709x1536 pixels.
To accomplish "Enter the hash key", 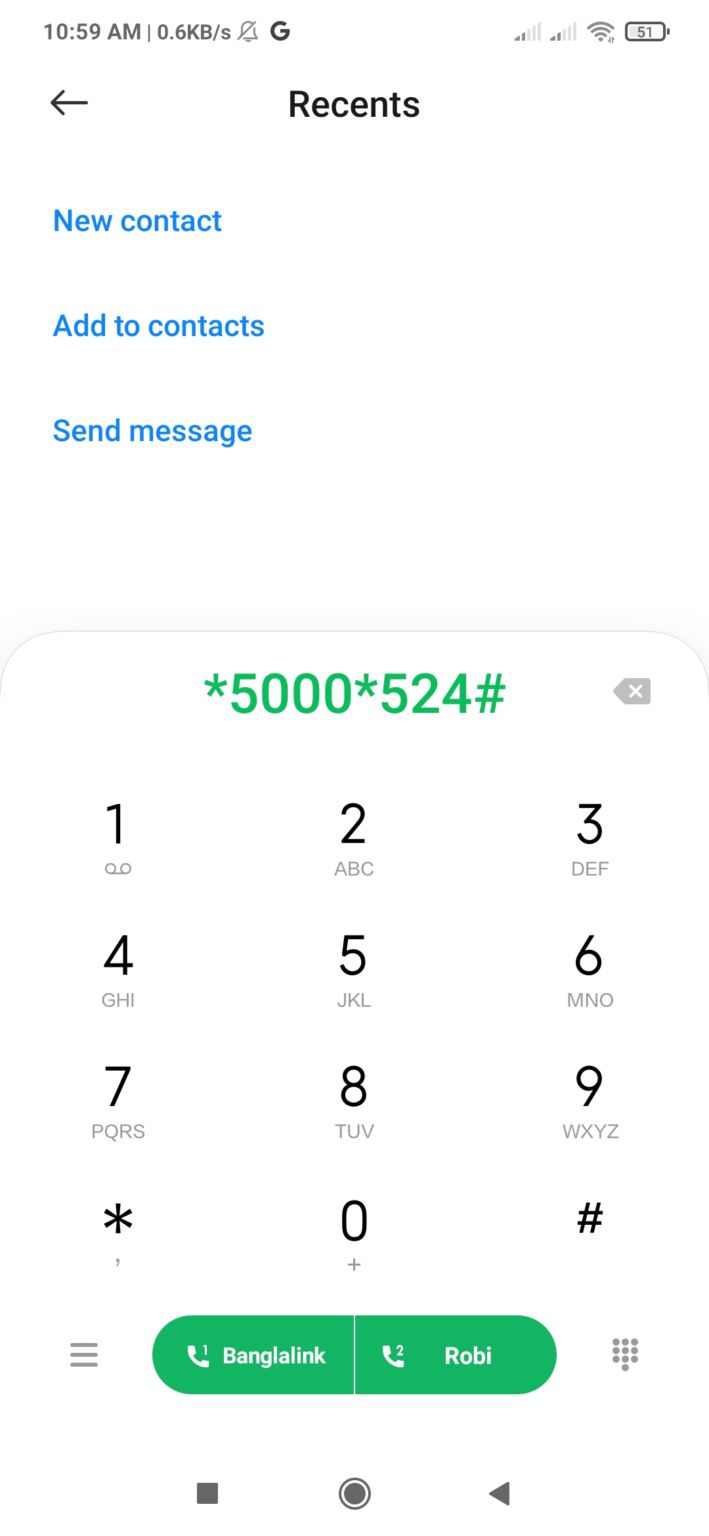I will (590, 1220).
